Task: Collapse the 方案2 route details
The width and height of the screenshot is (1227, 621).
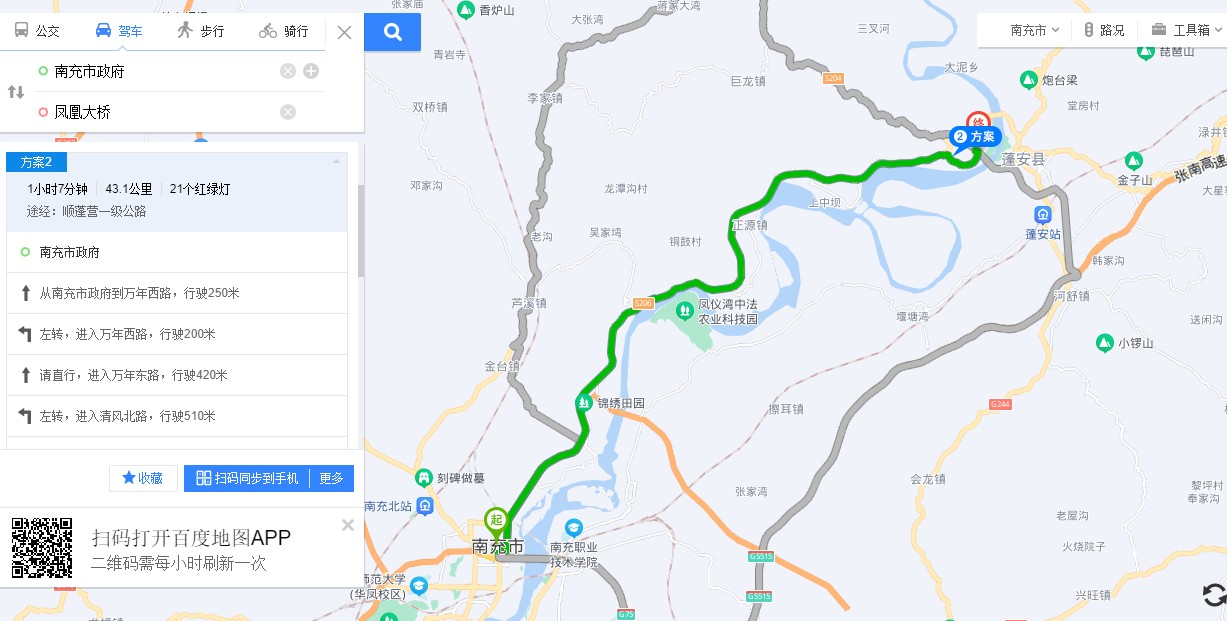Action: click(x=336, y=161)
